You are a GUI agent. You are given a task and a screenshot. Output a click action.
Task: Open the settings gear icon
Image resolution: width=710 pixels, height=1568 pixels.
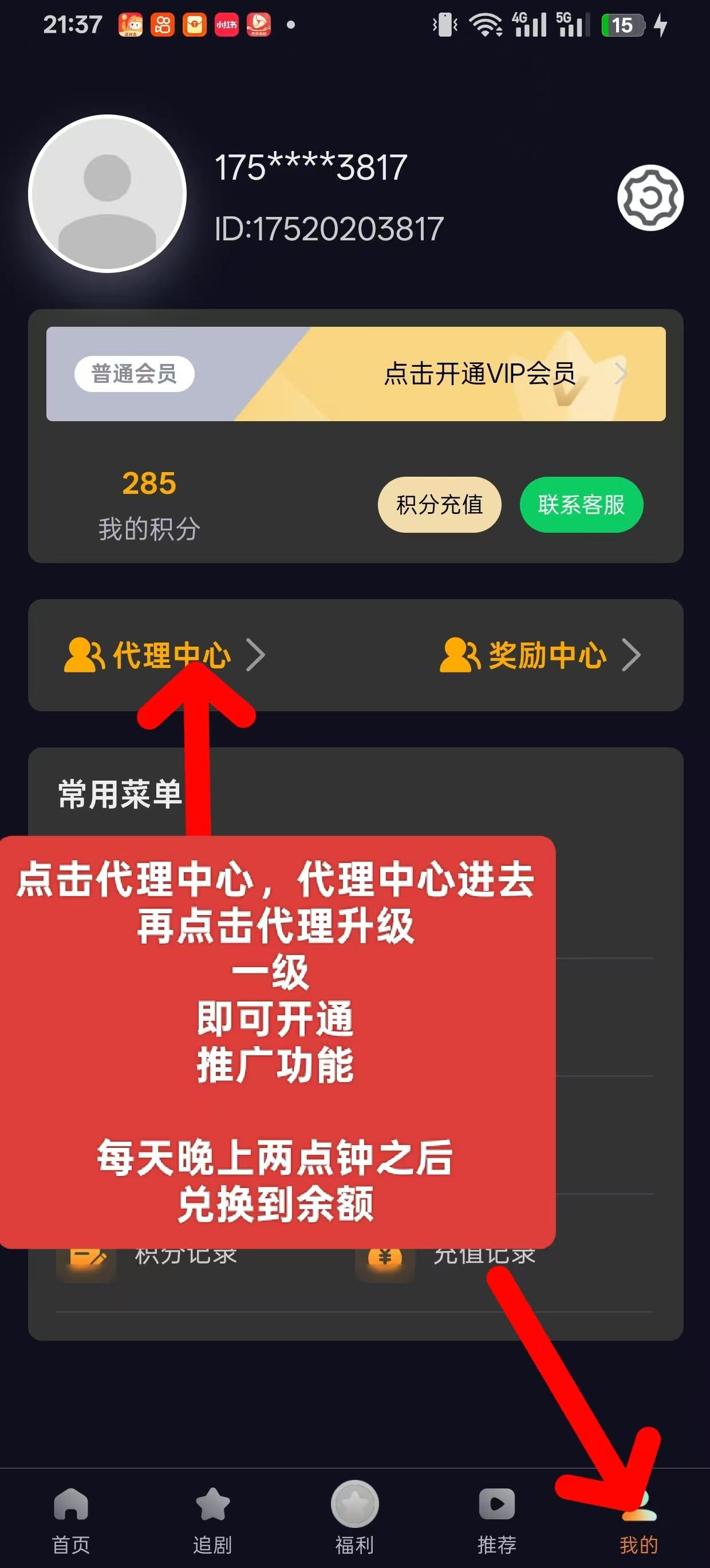pos(650,197)
